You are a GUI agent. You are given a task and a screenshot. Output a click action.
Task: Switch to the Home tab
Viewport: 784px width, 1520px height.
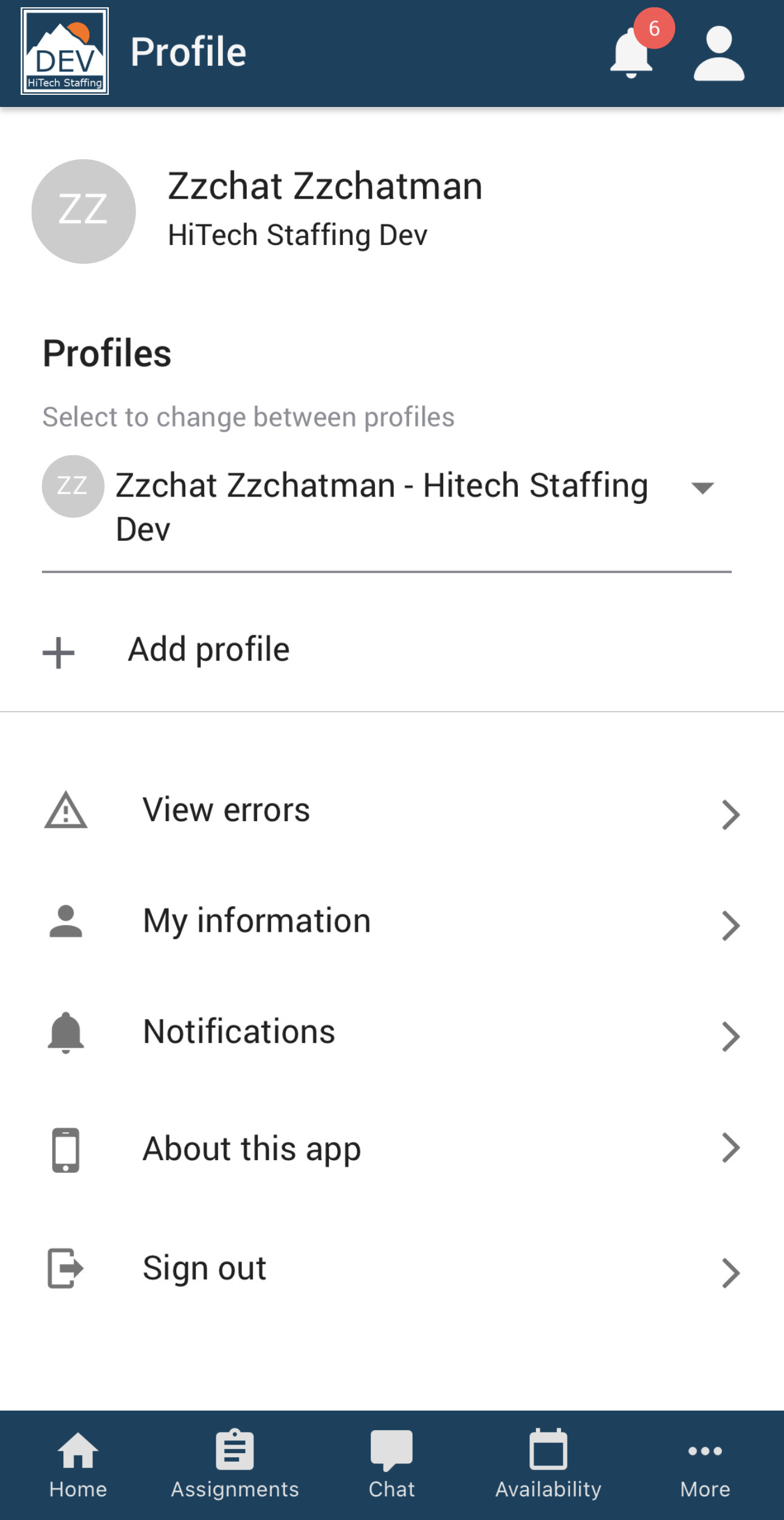[78, 1465]
